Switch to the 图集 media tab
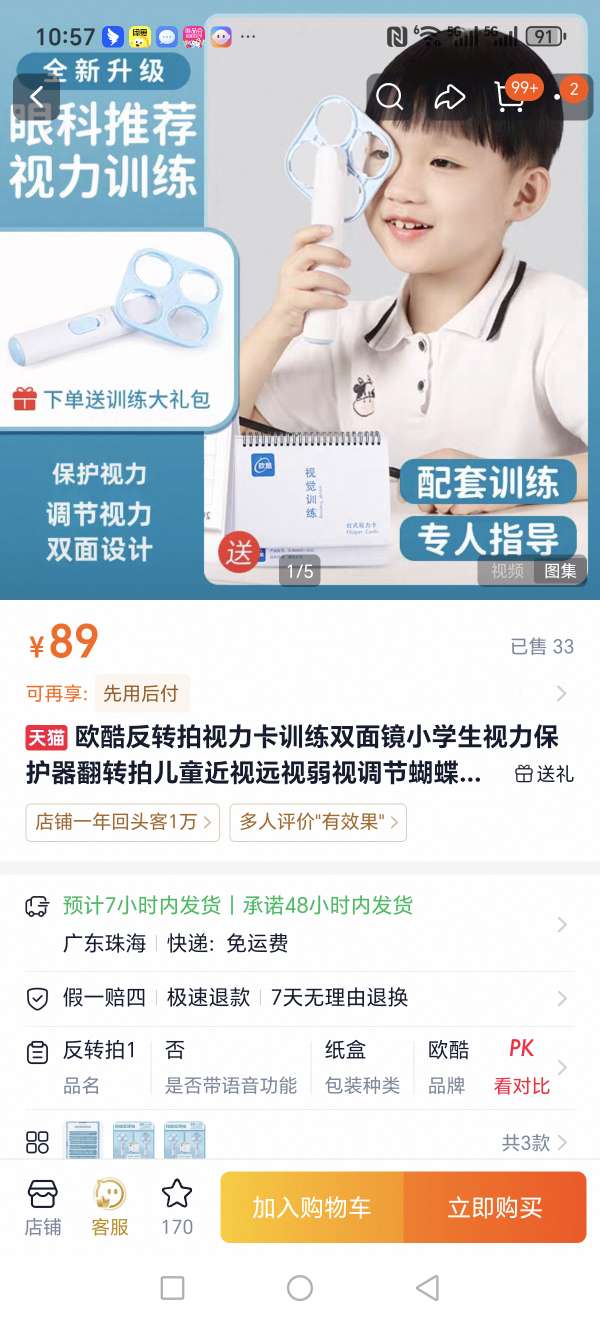The image size is (600, 1320). pos(560,571)
